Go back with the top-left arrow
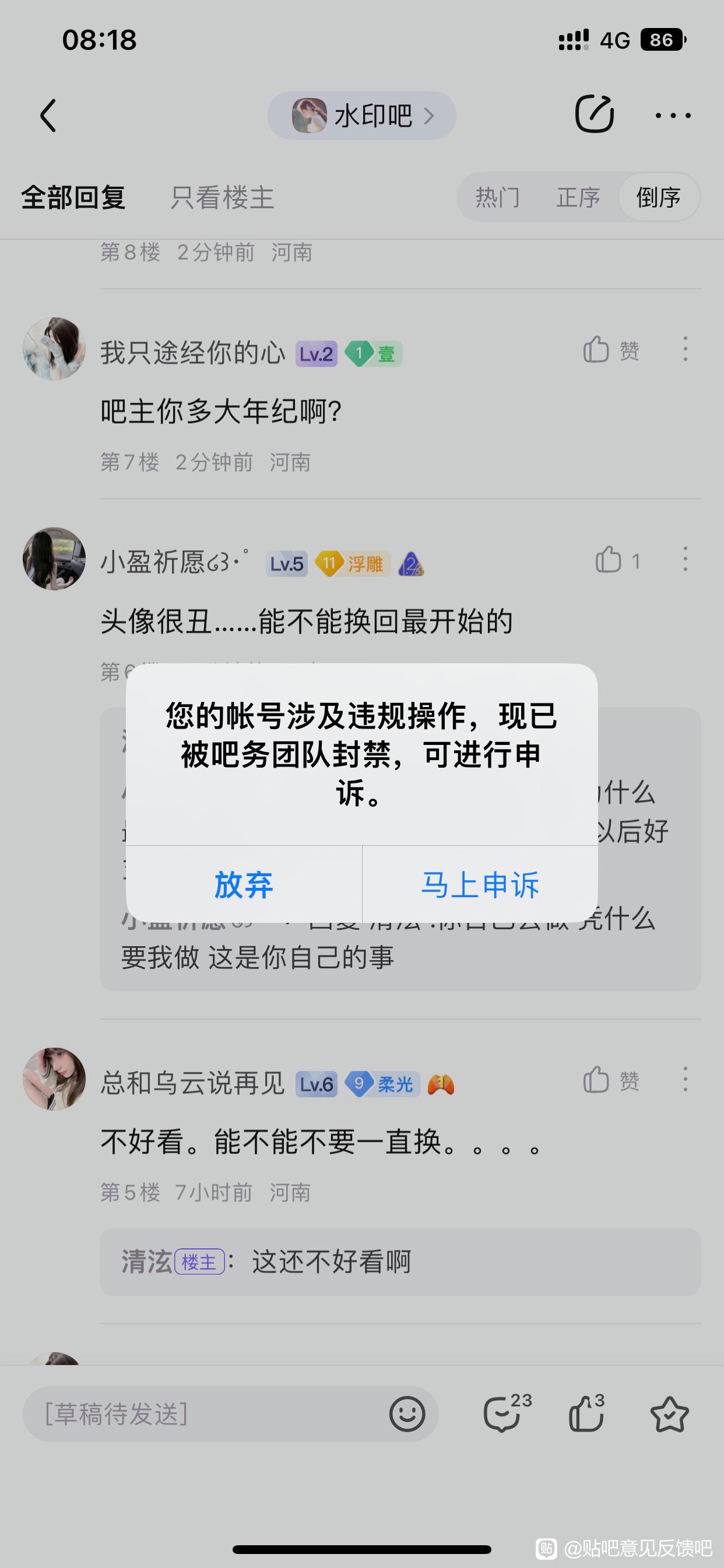Viewport: 724px width, 1568px height. pyautogui.click(x=48, y=115)
